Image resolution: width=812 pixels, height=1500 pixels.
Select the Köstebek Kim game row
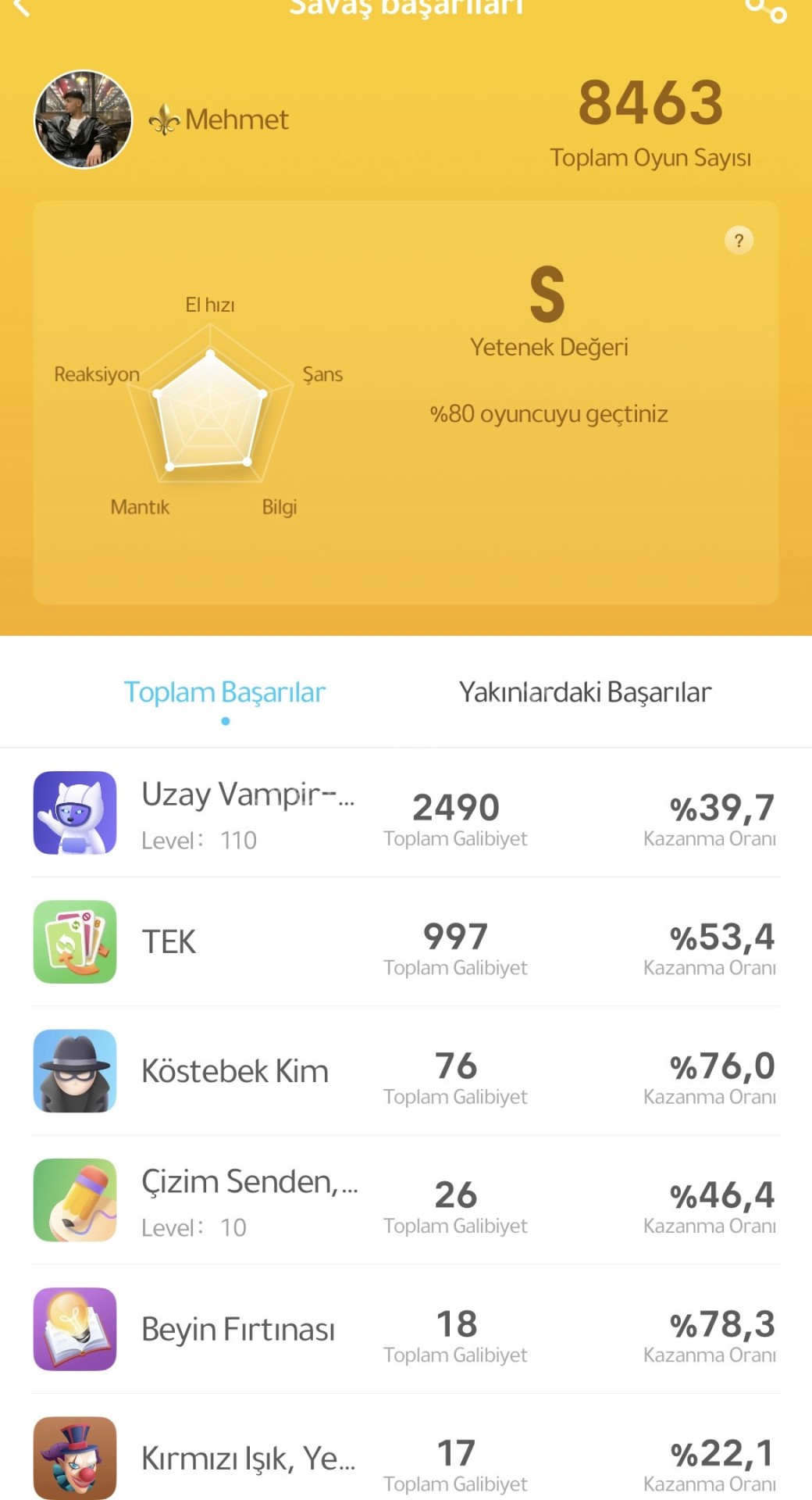coord(406,1070)
